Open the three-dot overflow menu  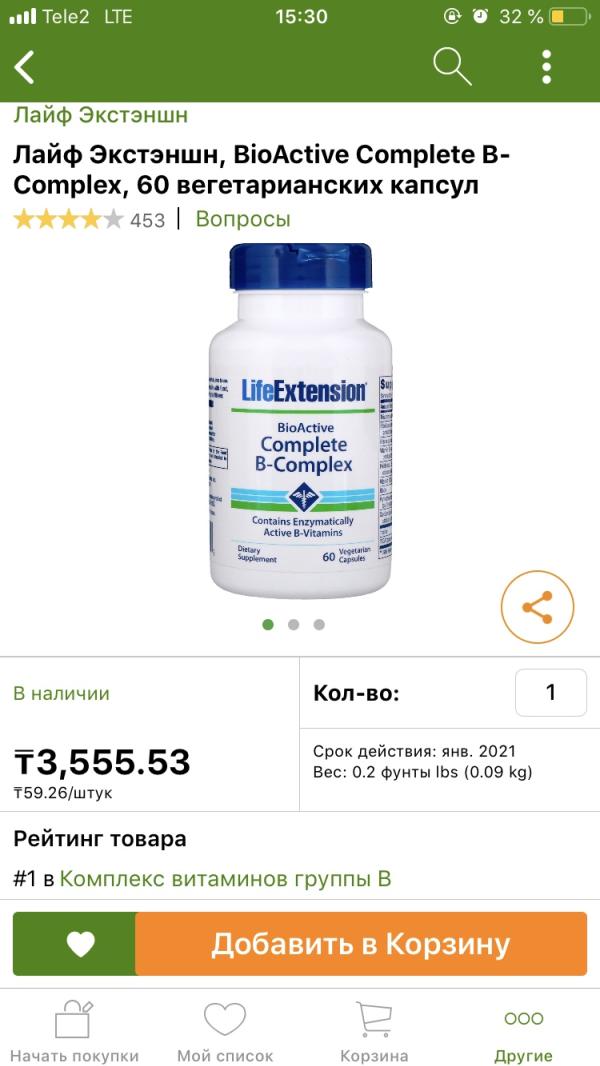(x=546, y=67)
